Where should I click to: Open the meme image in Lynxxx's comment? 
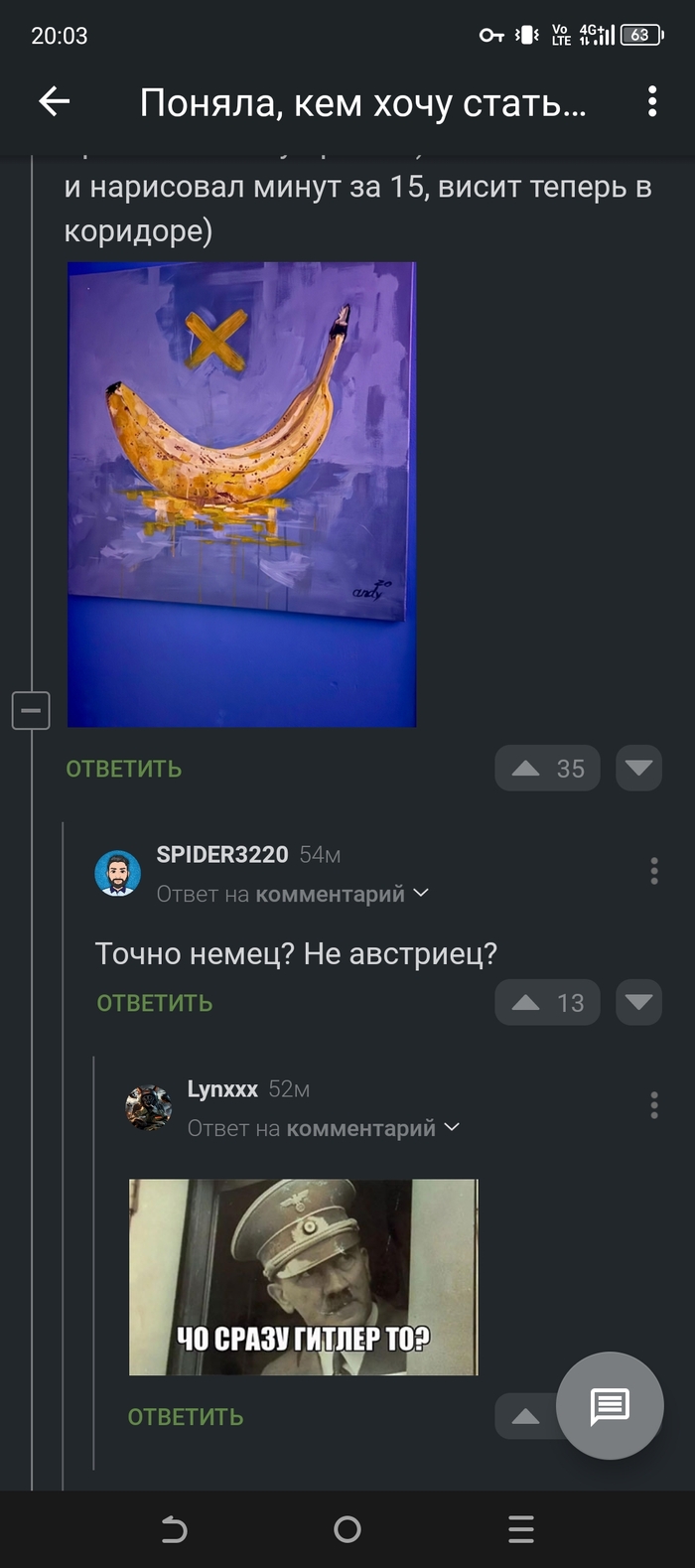coord(303,1277)
